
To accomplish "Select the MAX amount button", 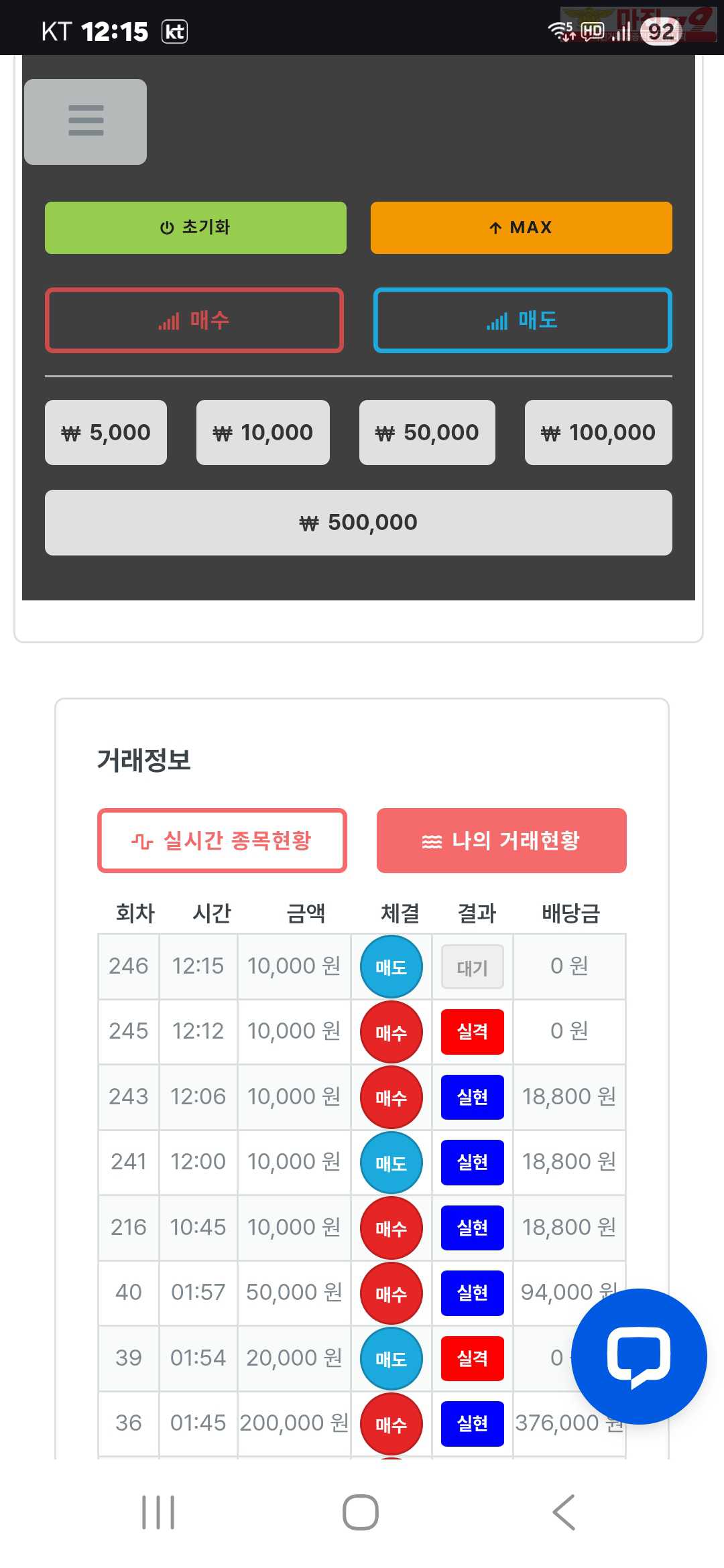I will [x=521, y=227].
